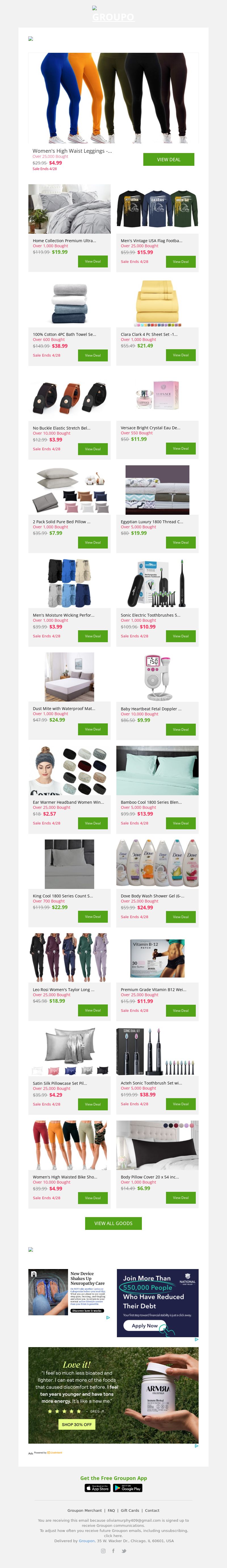View Deal for Men's Vintage USA Flag Football

pyautogui.click(x=181, y=262)
